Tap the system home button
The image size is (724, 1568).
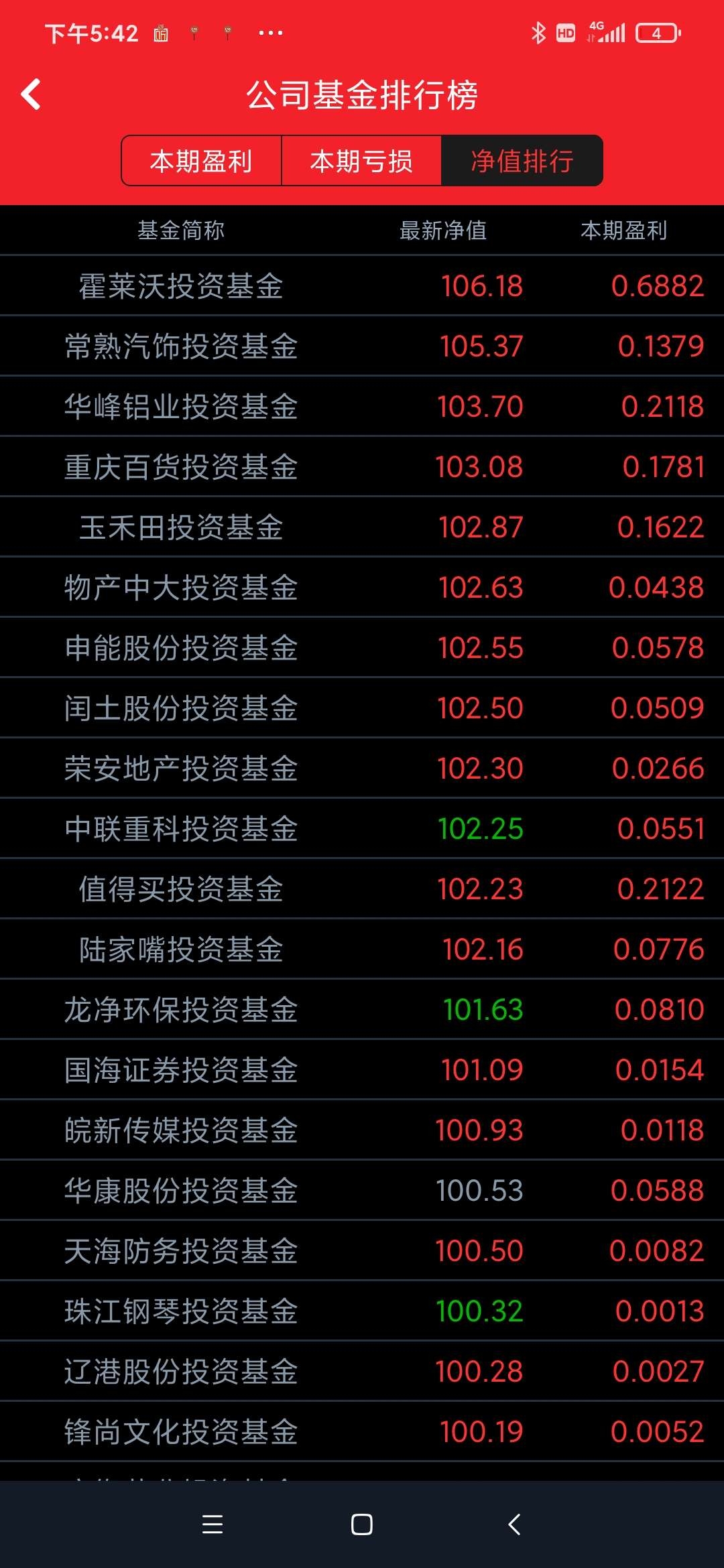361,1524
